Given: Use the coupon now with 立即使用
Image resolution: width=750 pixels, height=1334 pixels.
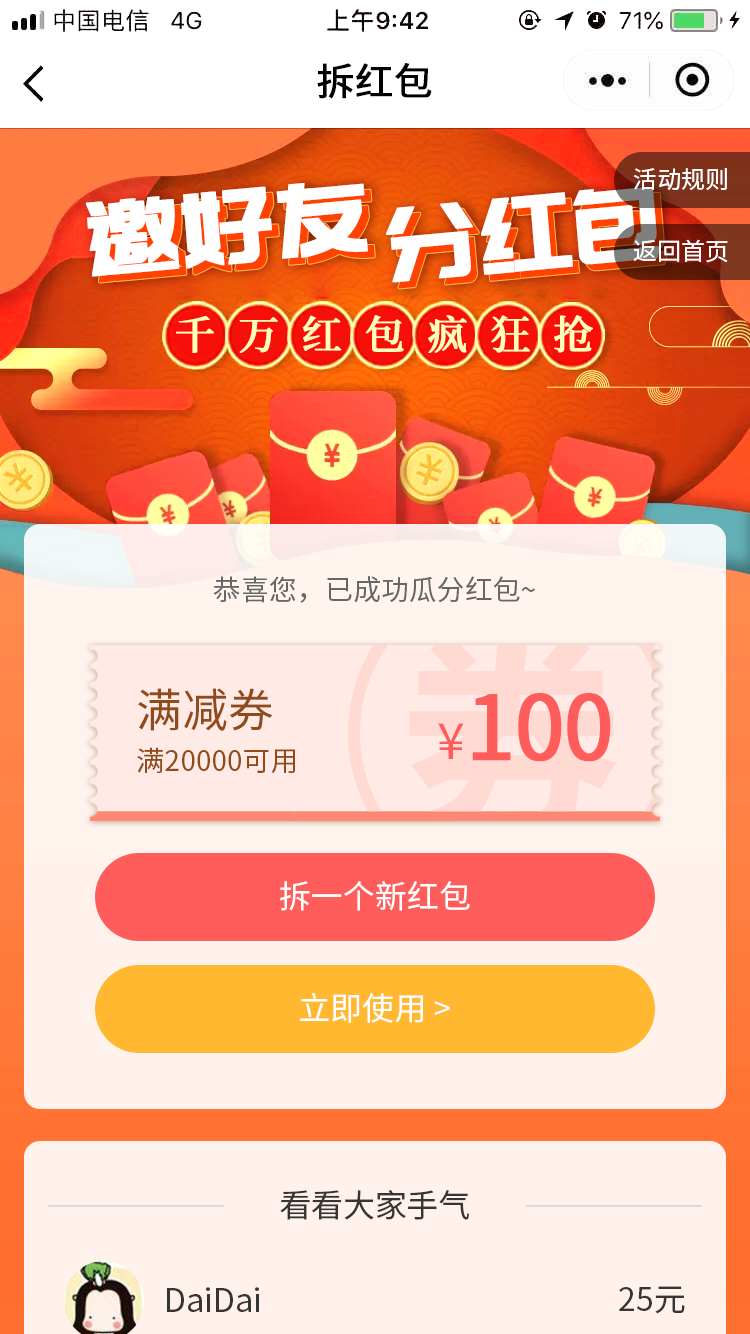Looking at the screenshot, I should [x=375, y=1009].
